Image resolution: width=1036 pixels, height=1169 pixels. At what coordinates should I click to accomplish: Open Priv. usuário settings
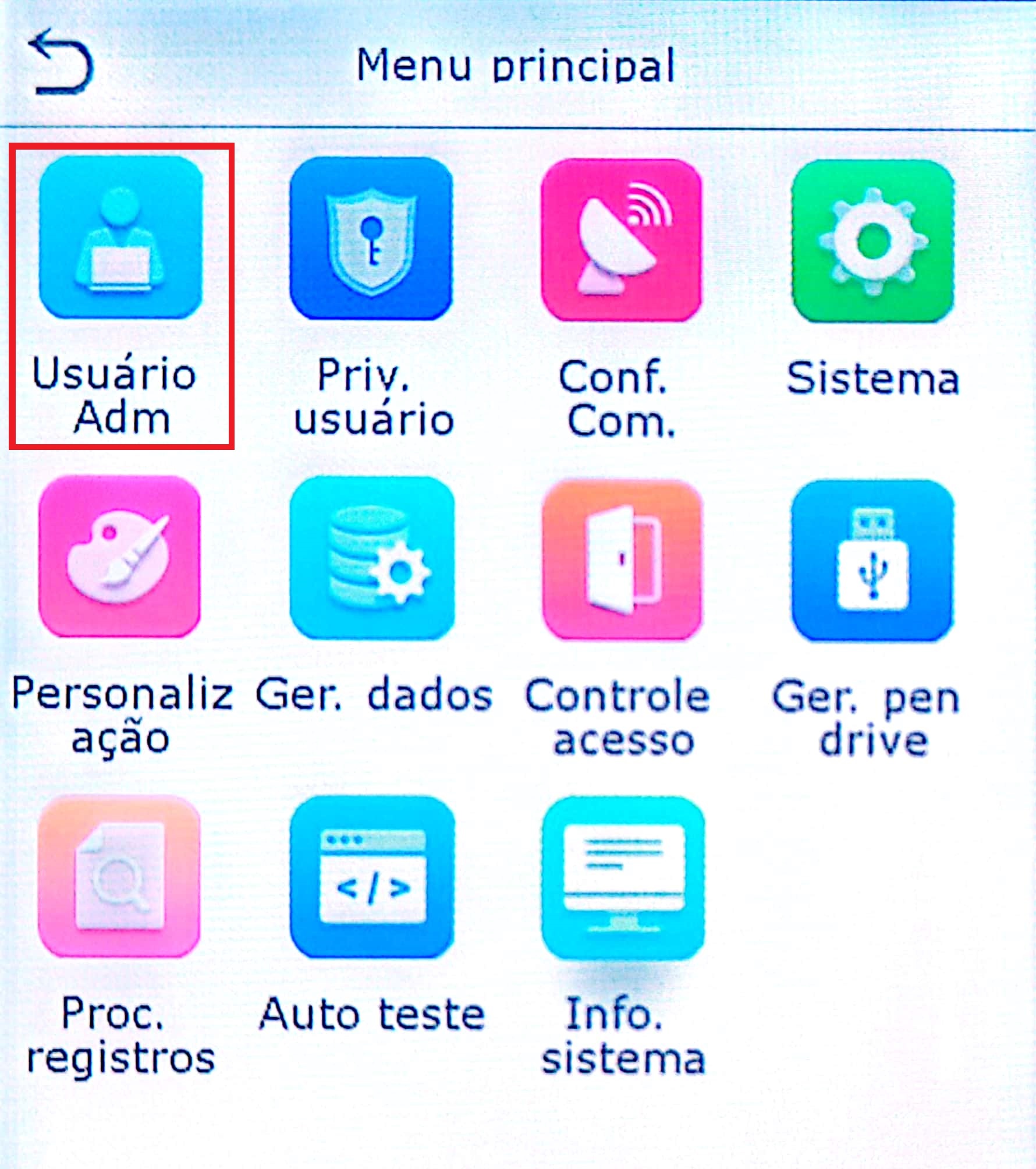(x=372, y=239)
